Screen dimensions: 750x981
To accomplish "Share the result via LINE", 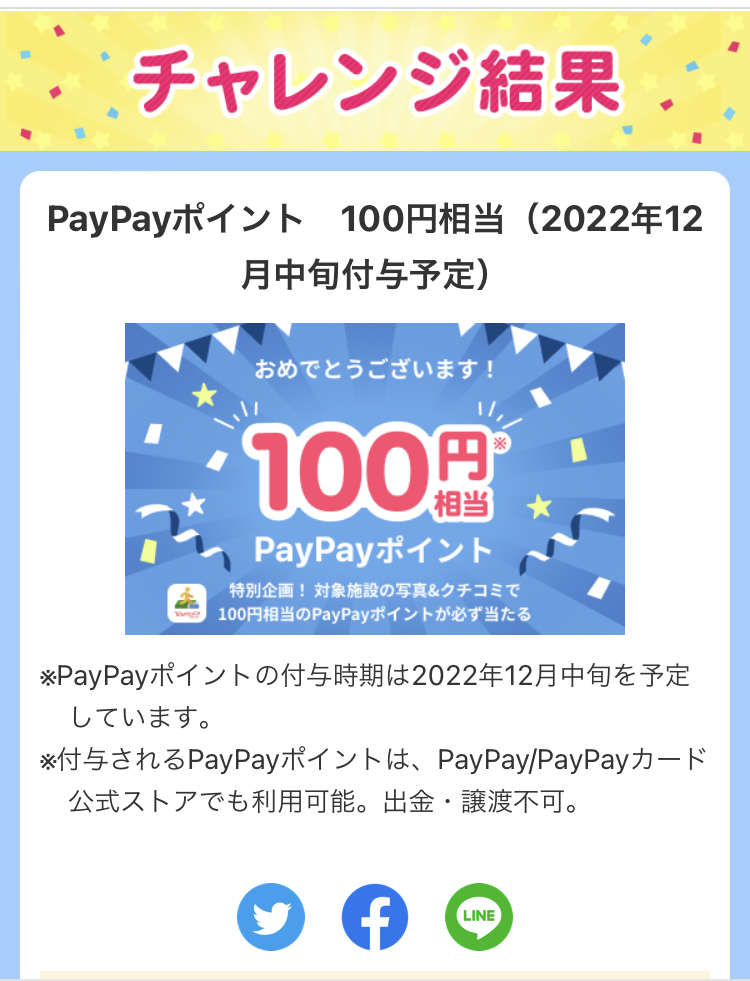I will 478,916.
